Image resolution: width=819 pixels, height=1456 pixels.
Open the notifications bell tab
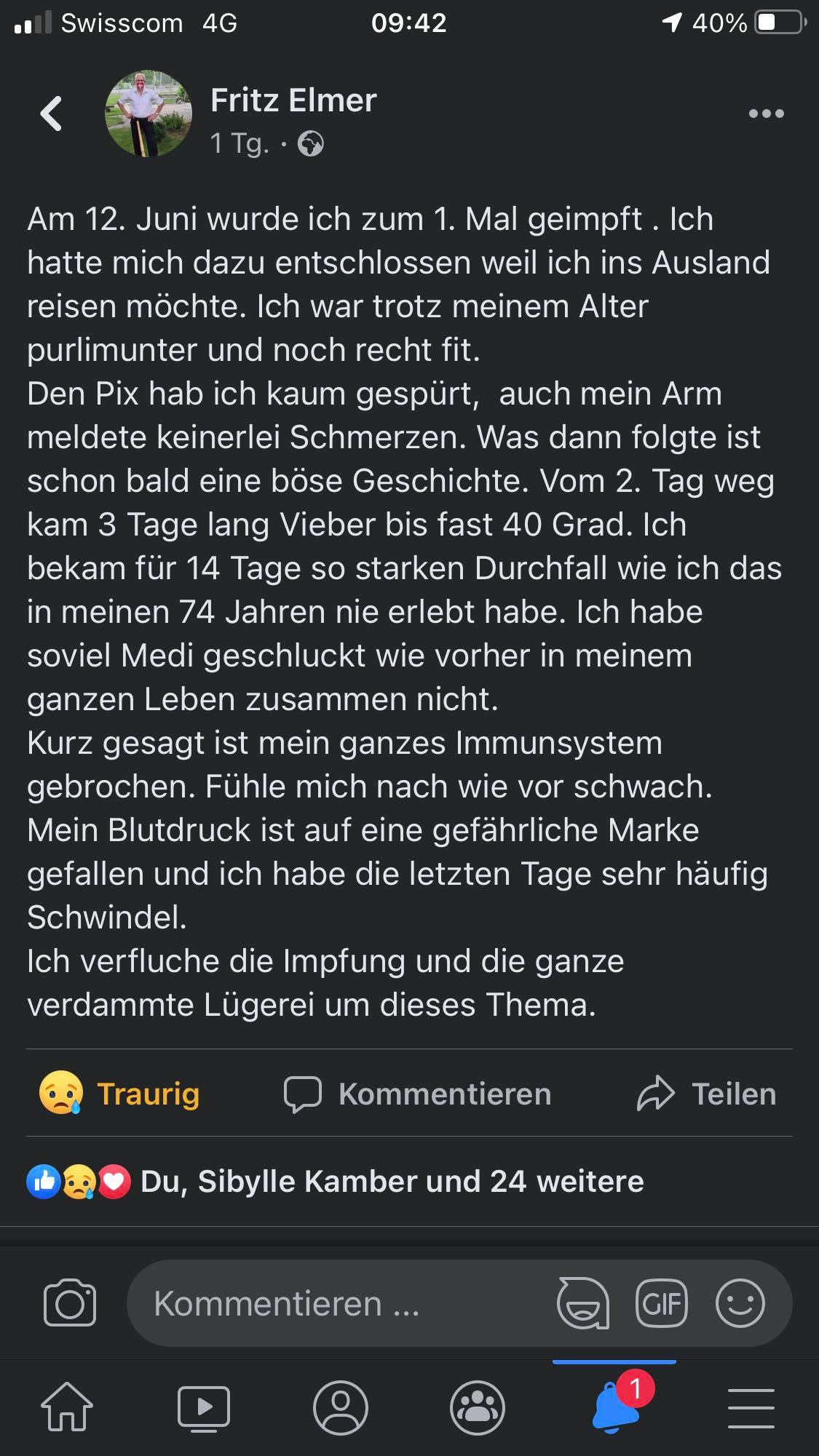click(615, 1407)
